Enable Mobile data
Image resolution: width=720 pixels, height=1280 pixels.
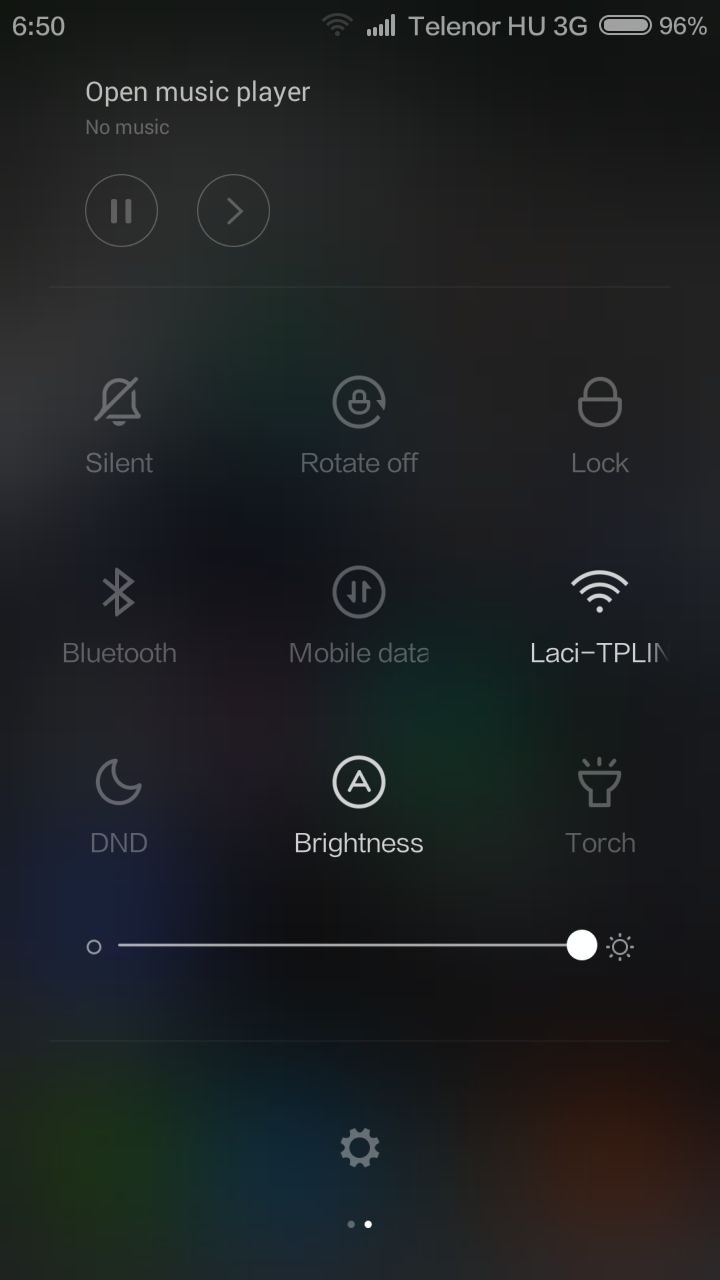click(359, 616)
